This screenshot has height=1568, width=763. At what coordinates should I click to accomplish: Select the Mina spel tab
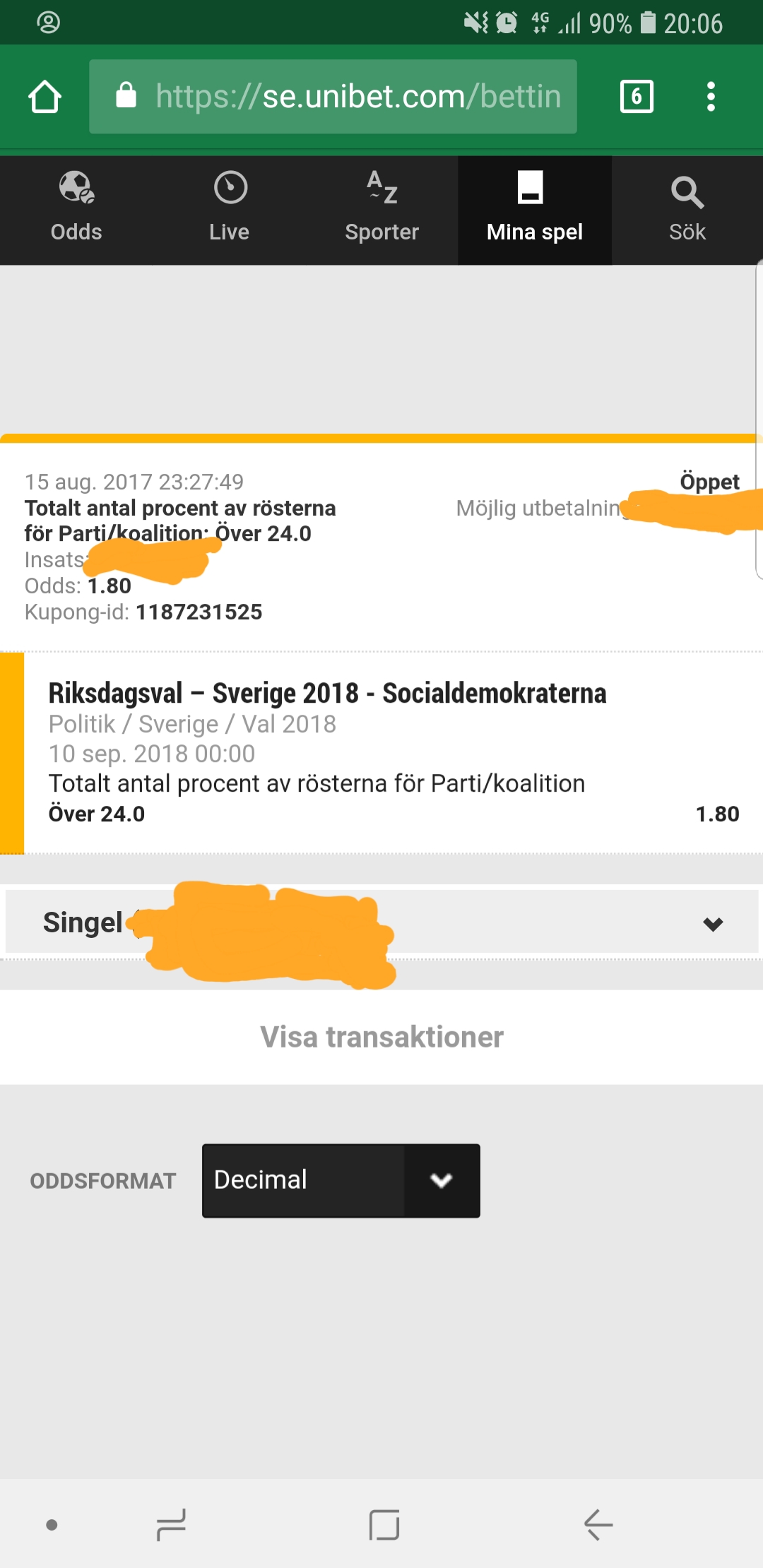(x=535, y=210)
